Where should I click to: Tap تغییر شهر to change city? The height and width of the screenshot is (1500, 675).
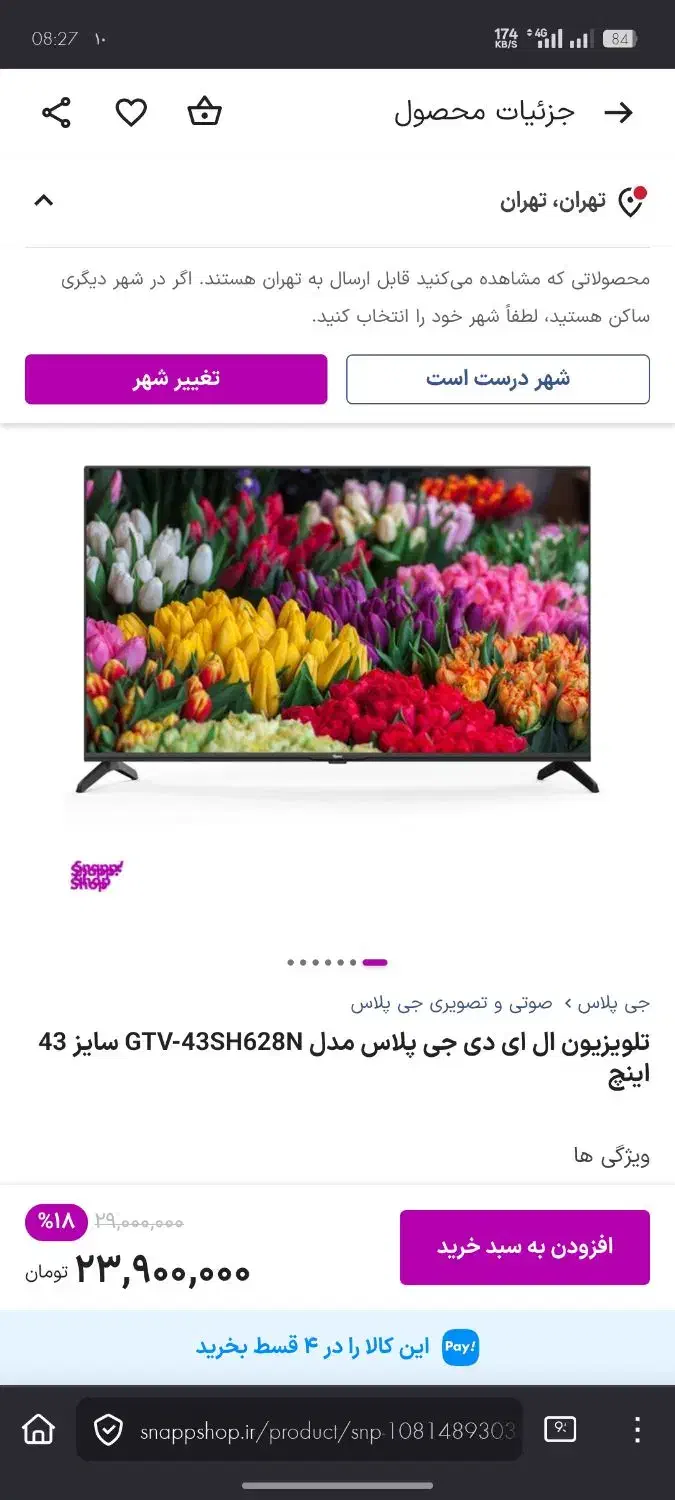(176, 379)
